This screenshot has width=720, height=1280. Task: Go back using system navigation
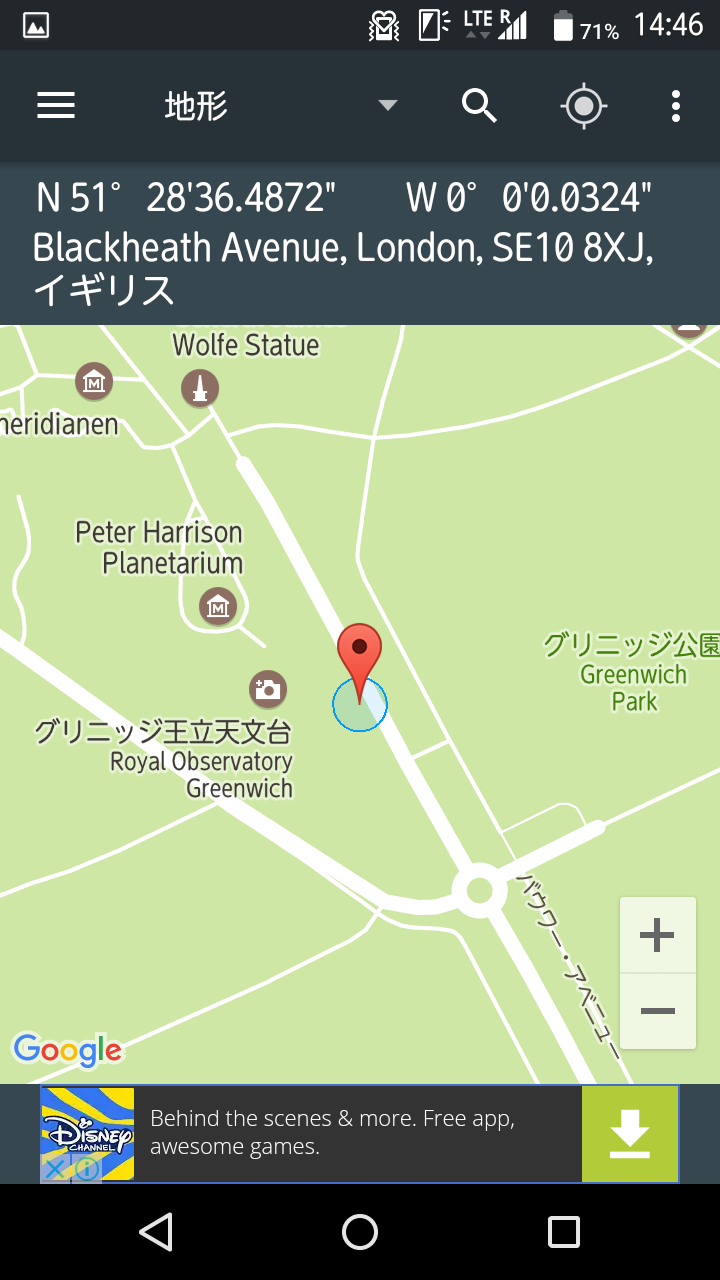click(x=156, y=1232)
